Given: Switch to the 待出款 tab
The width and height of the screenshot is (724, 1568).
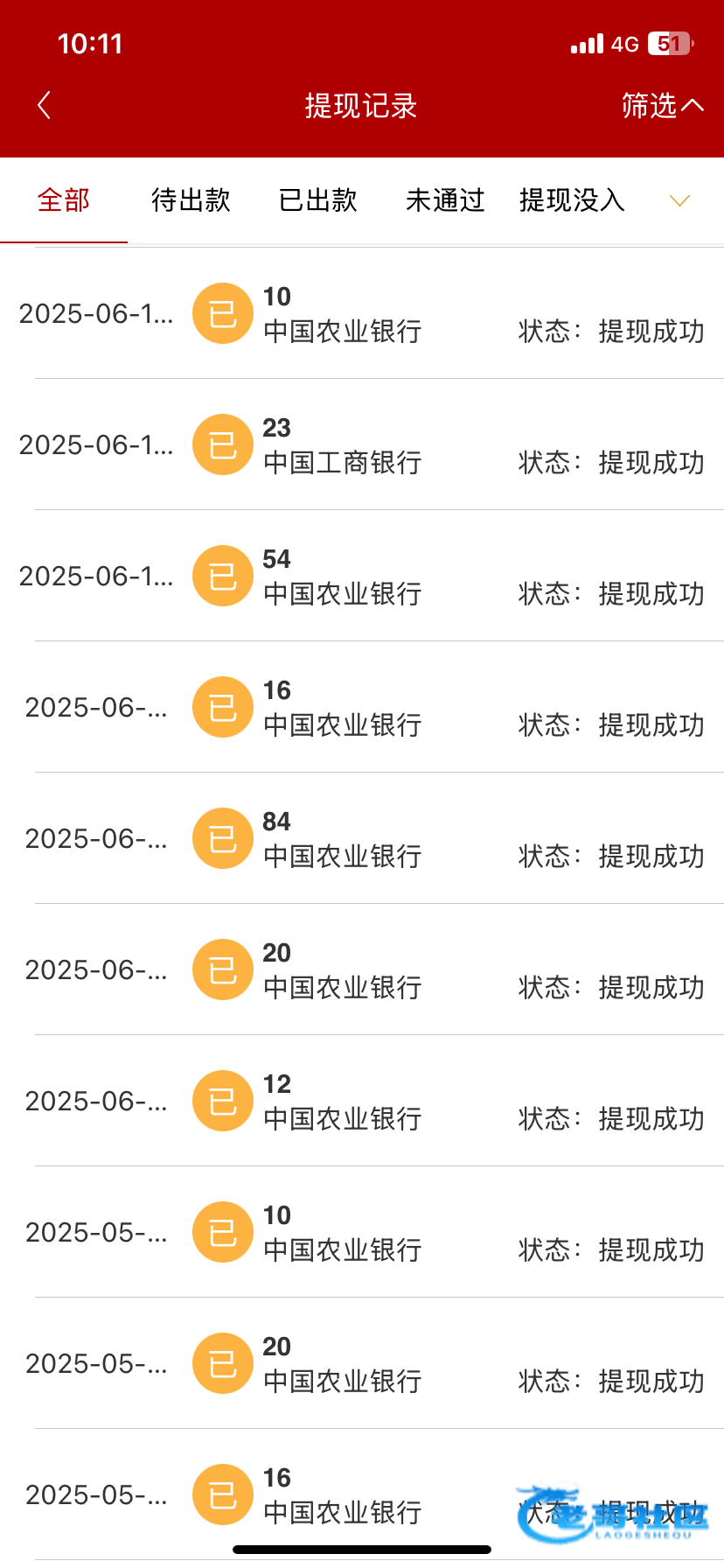Looking at the screenshot, I should point(191,200).
